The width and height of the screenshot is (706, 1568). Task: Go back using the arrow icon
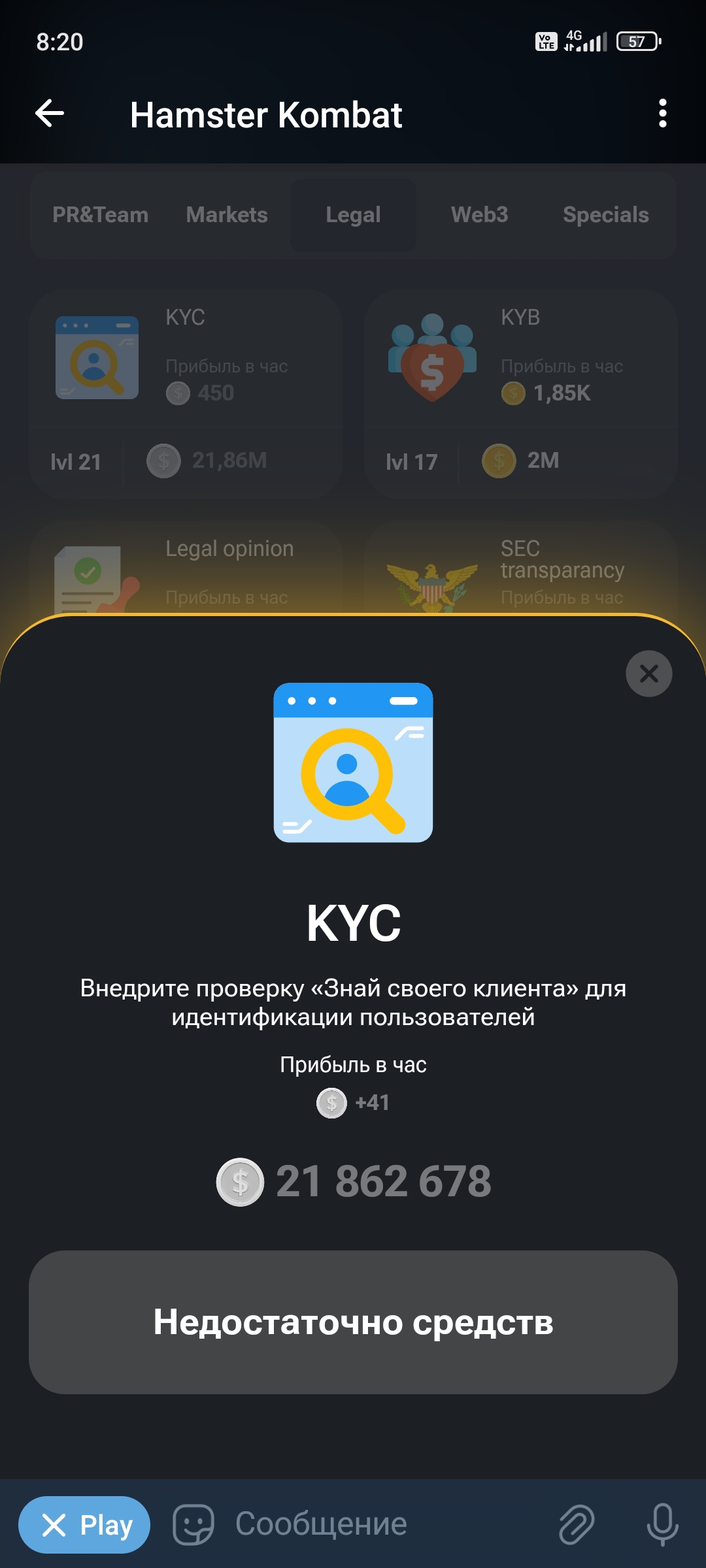tap(50, 114)
